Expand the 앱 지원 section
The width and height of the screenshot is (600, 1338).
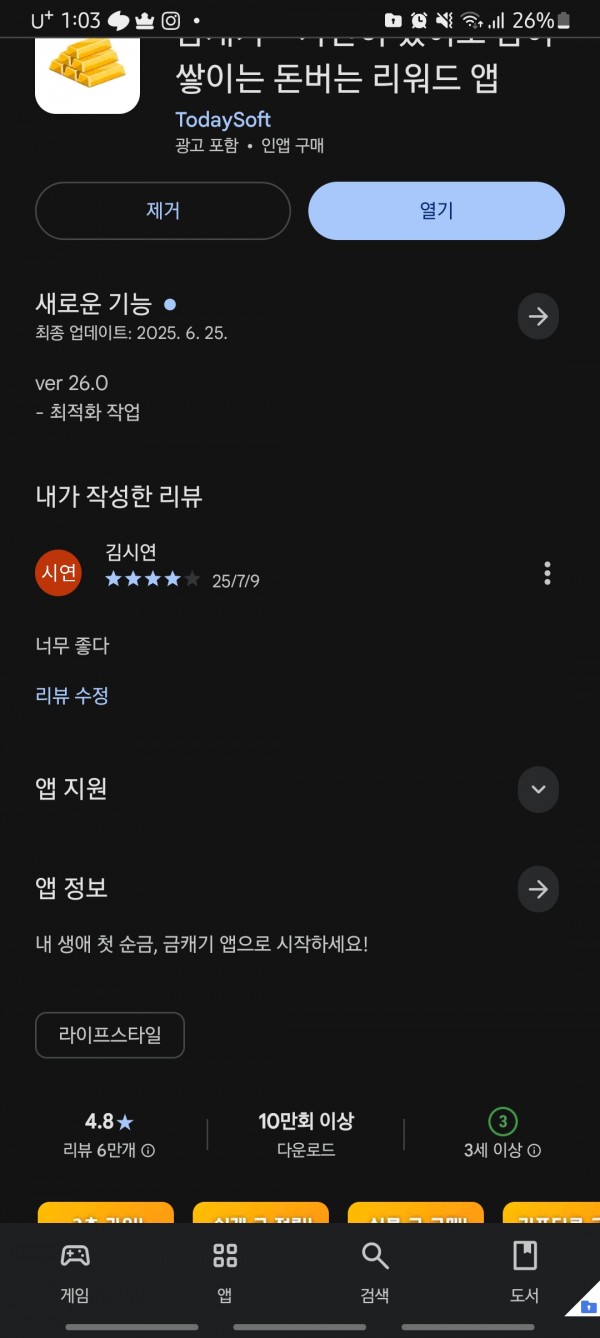538,789
